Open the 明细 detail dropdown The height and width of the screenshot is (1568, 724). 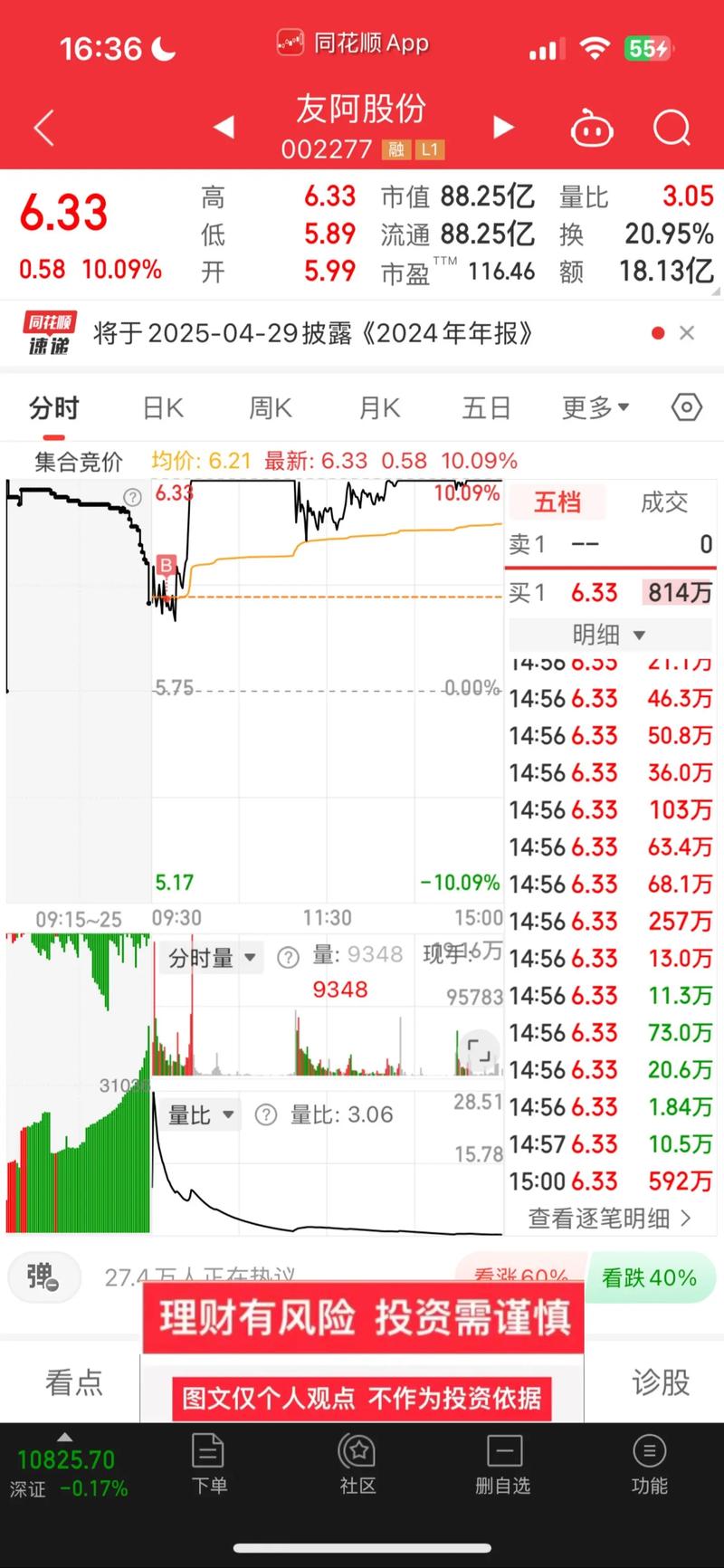coord(609,635)
